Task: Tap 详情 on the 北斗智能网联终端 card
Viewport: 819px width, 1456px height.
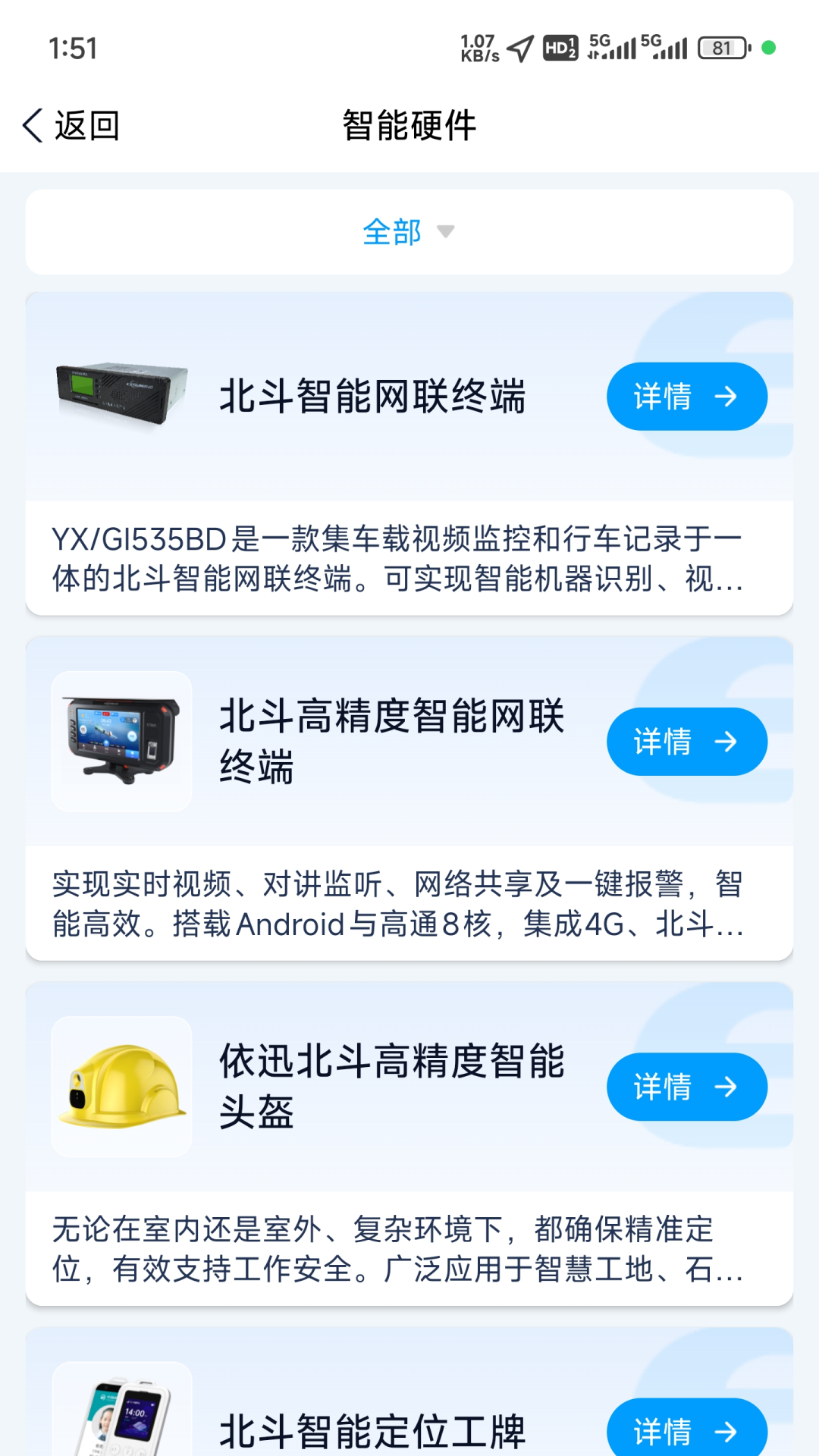Action: pyautogui.click(x=686, y=396)
